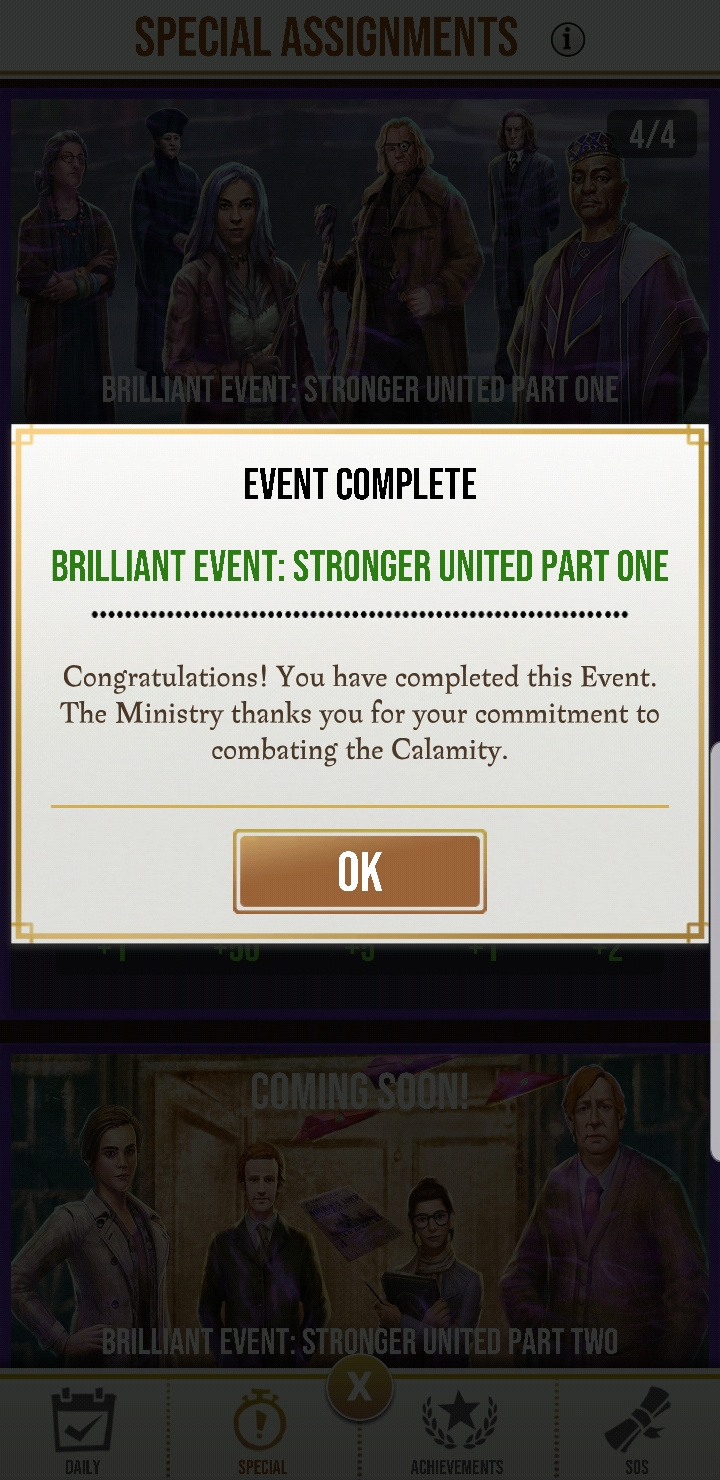This screenshot has width=720, height=1480.
Task: Switch to the Special tab
Action: pyautogui.click(x=262, y=1430)
